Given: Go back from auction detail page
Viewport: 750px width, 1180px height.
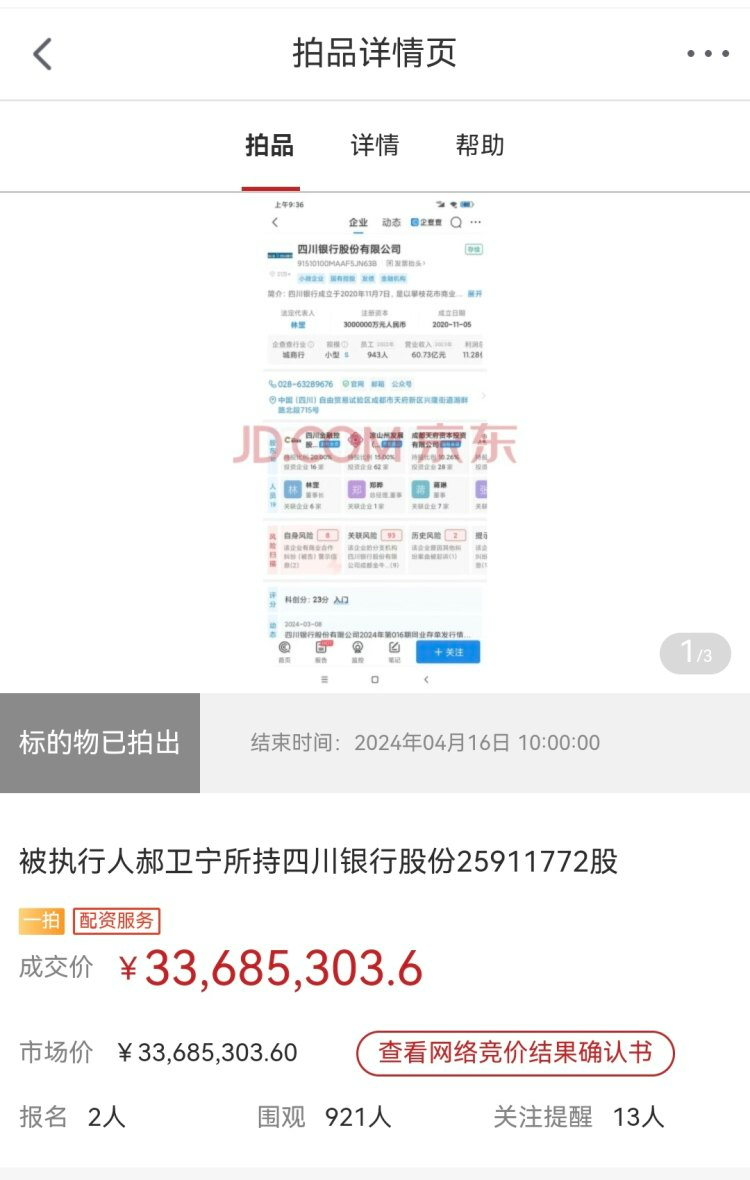Looking at the screenshot, I should 42,54.
